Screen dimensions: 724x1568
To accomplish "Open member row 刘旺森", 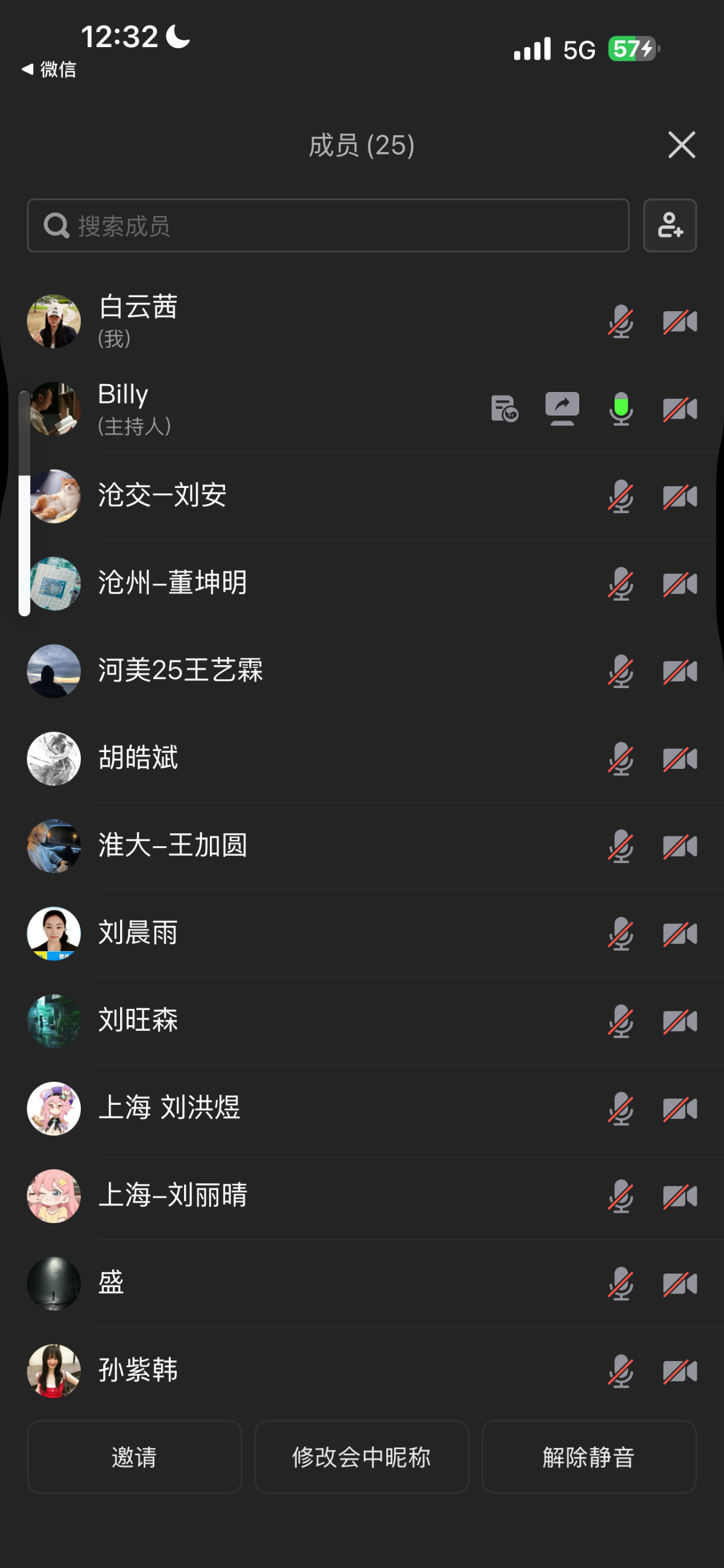I will pos(361,1021).
